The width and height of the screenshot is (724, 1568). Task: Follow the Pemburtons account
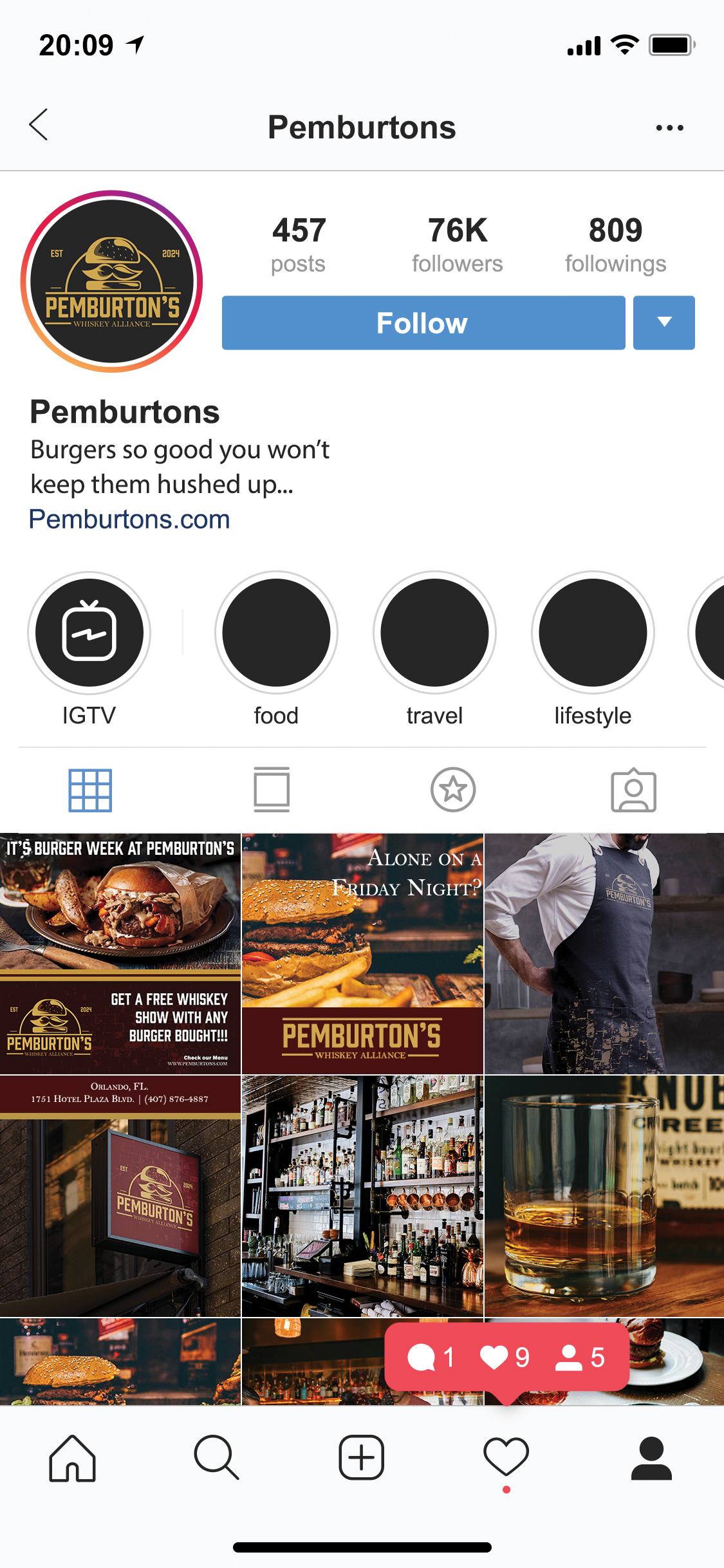(423, 323)
